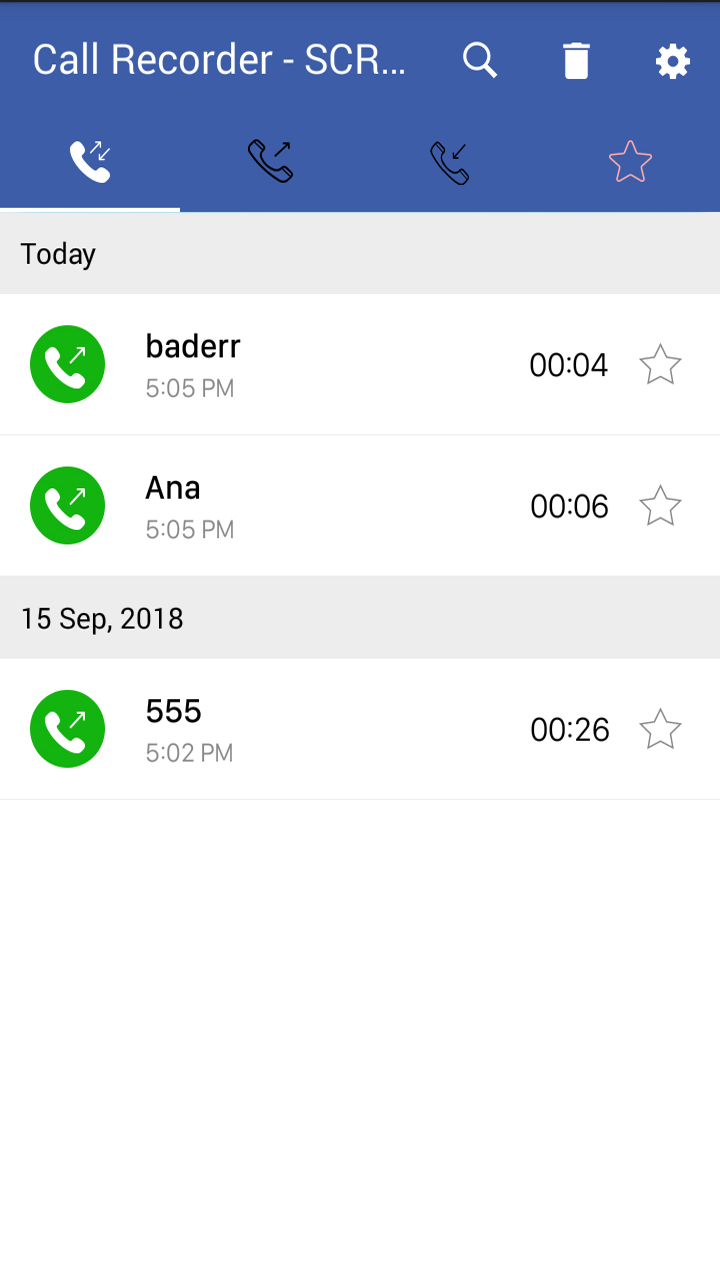Click the Today section header

pos(57,254)
